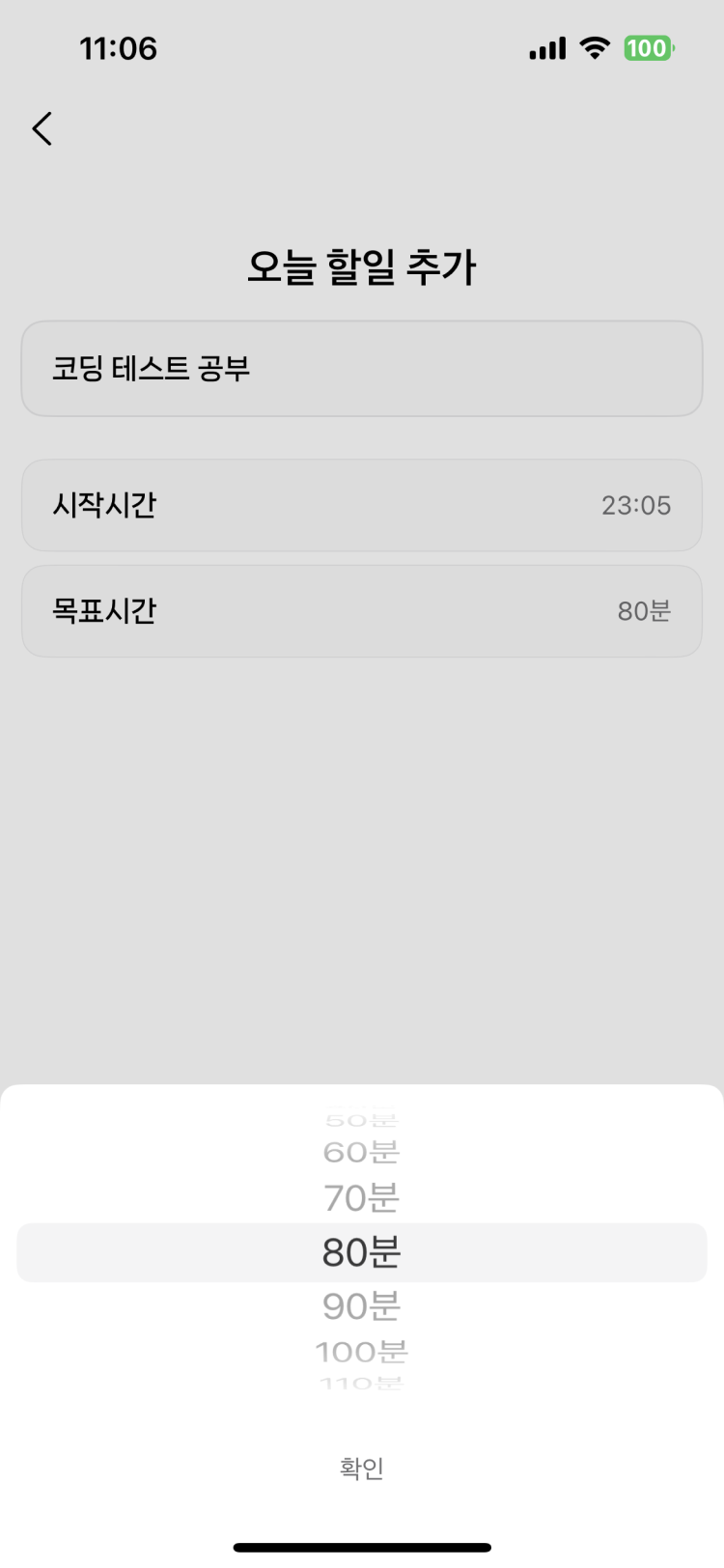Click the 코딩 테스트 공부 input field

coord(362,368)
